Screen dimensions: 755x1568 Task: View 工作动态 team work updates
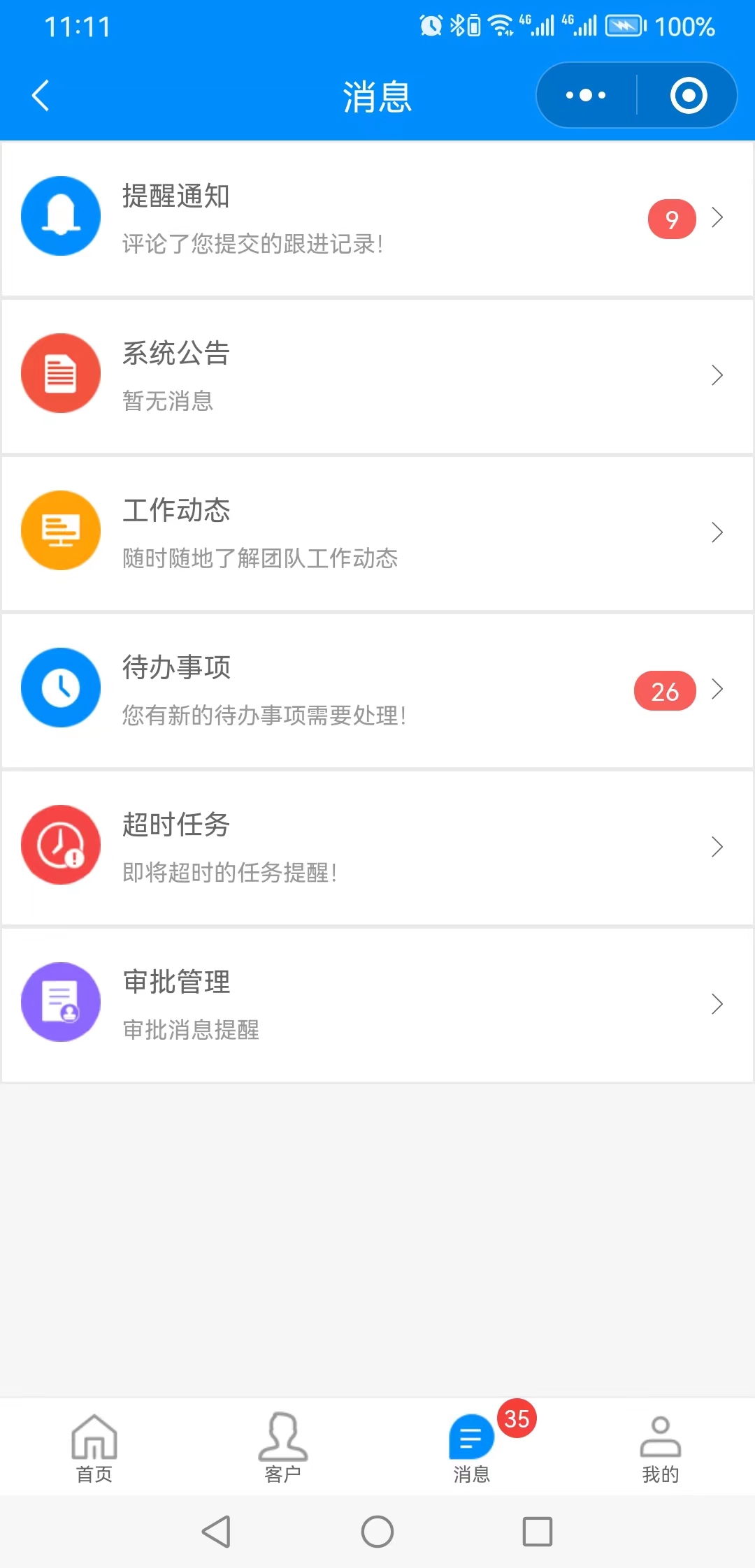(377, 533)
